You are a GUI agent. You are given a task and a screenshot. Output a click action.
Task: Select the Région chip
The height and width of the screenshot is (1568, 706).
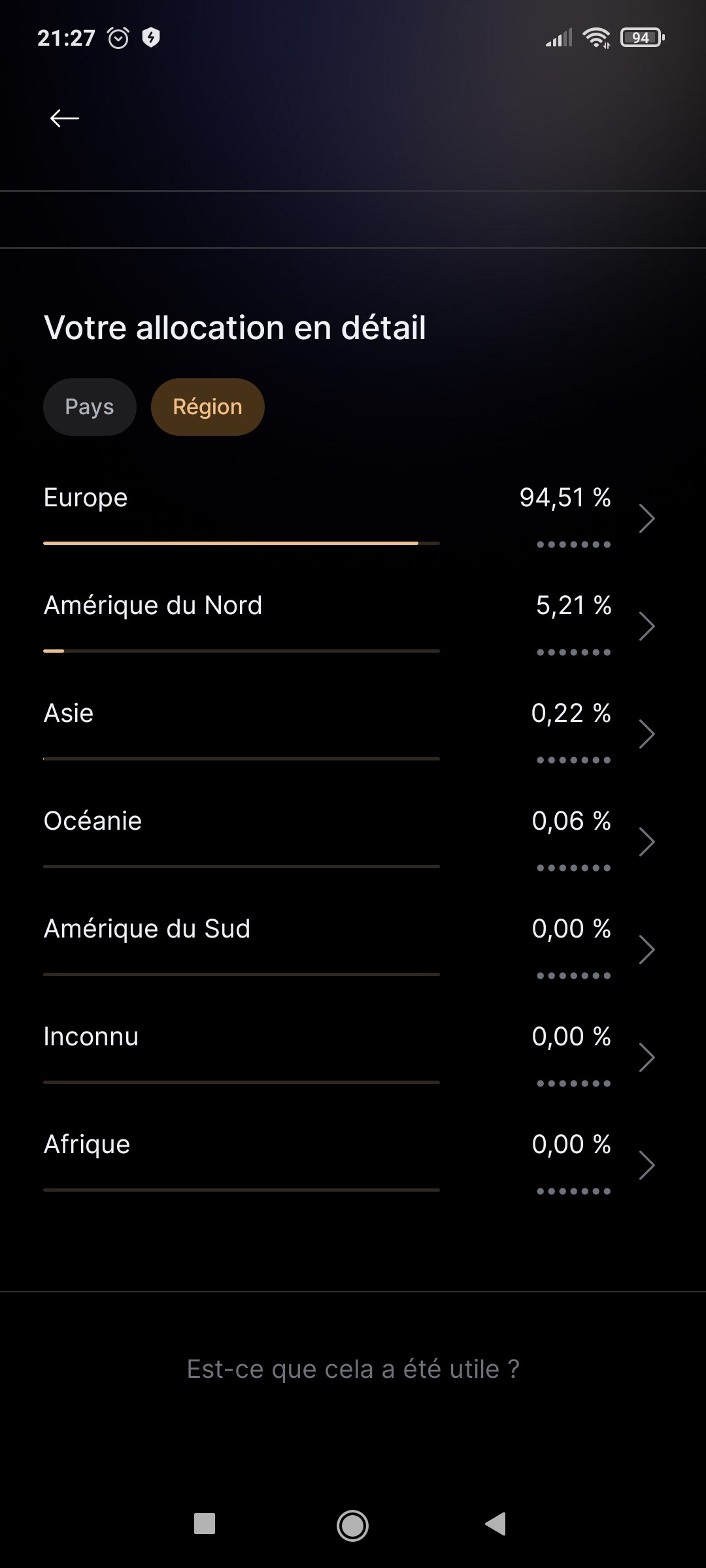207,407
